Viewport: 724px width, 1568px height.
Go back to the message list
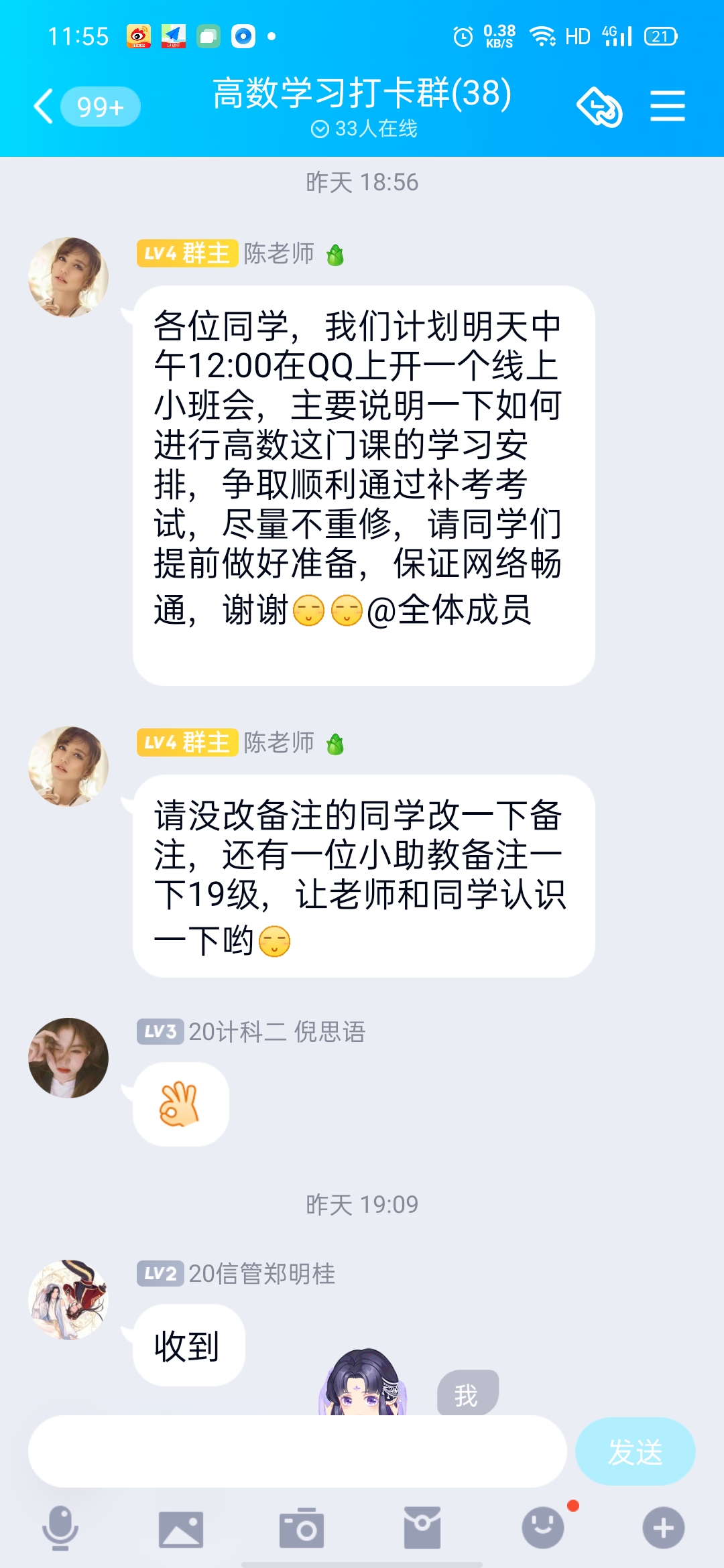[44, 107]
